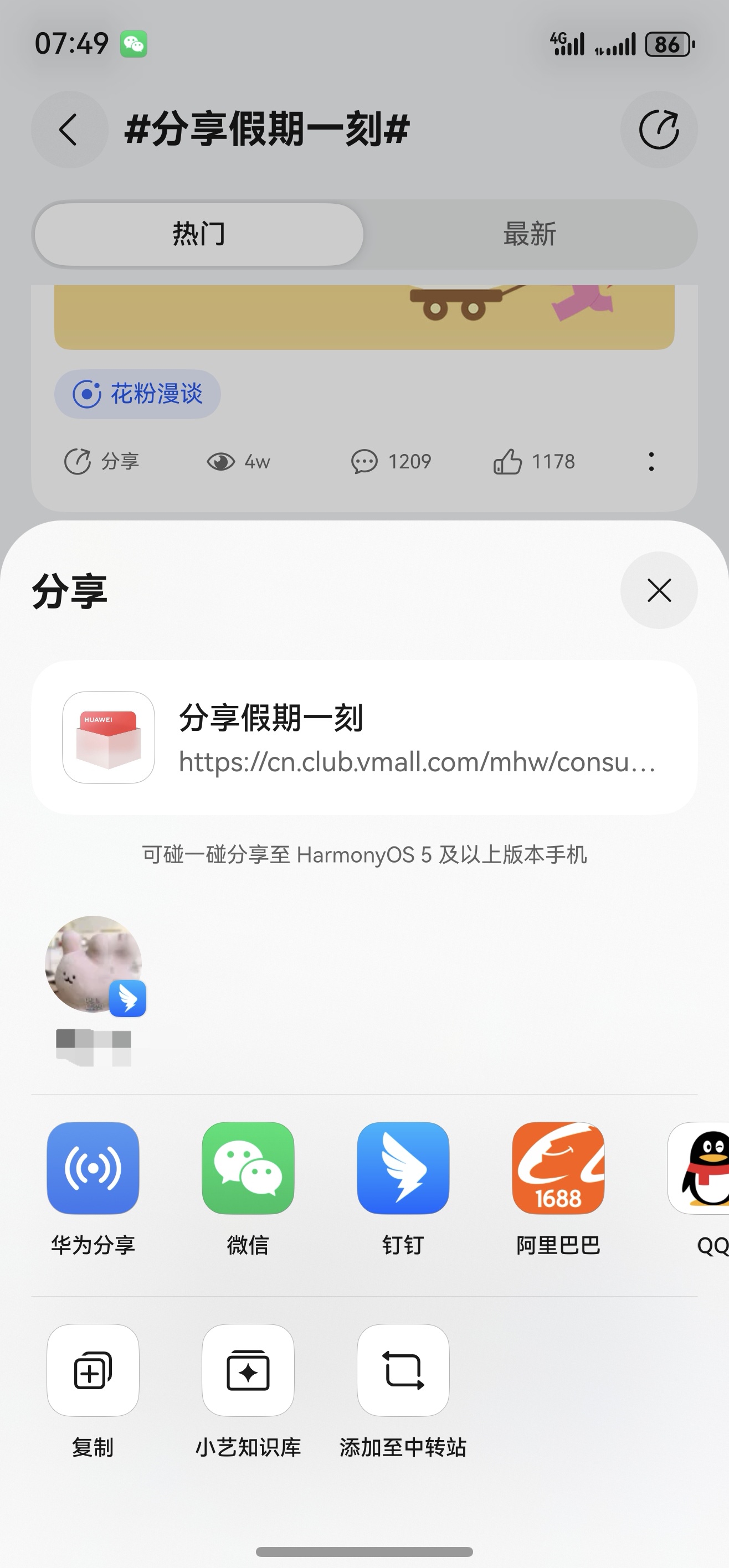Share to 微信
The height and width of the screenshot is (1568, 729).
click(x=248, y=1168)
